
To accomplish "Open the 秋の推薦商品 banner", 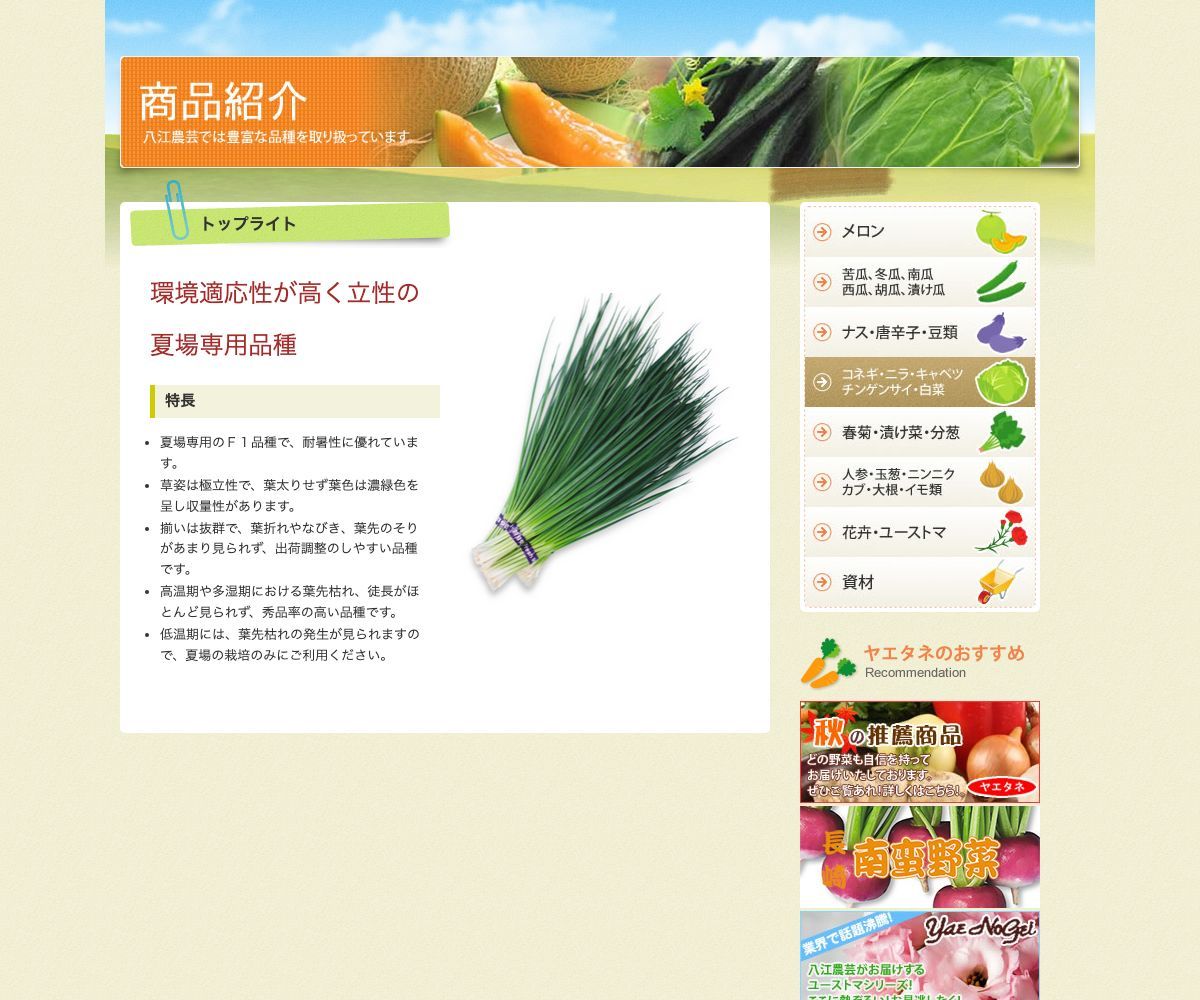I will (x=919, y=752).
